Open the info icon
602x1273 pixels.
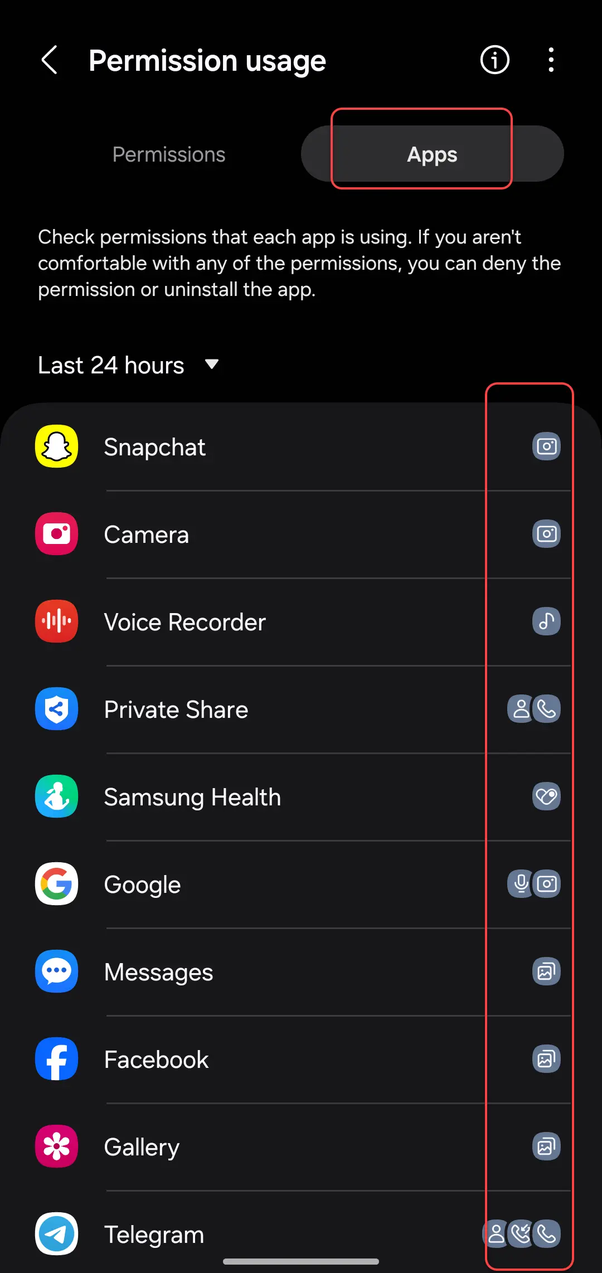[x=494, y=61]
